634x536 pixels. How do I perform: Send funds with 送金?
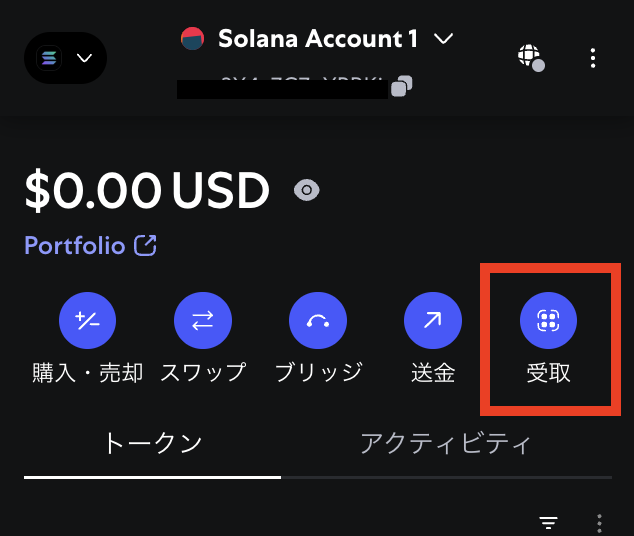coord(433,321)
